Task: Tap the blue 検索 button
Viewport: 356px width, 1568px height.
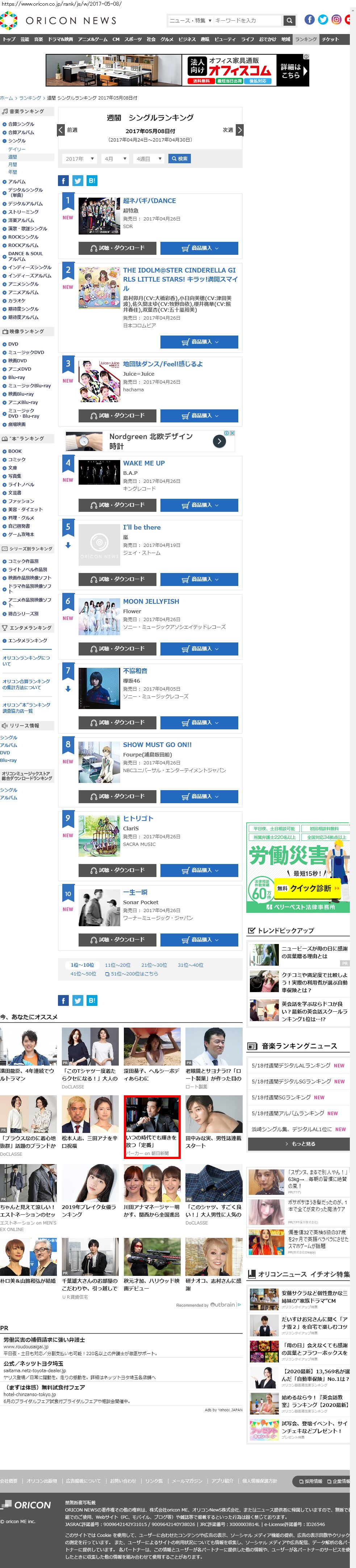Action: pos(180,158)
